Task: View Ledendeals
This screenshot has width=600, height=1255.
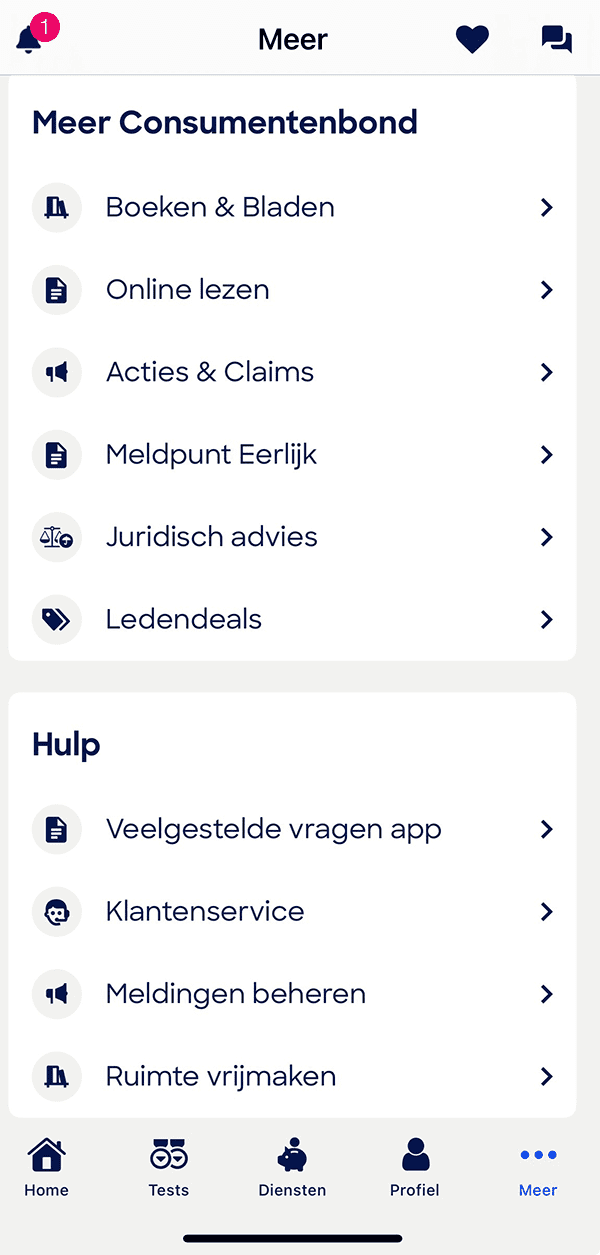Action: (x=292, y=620)
